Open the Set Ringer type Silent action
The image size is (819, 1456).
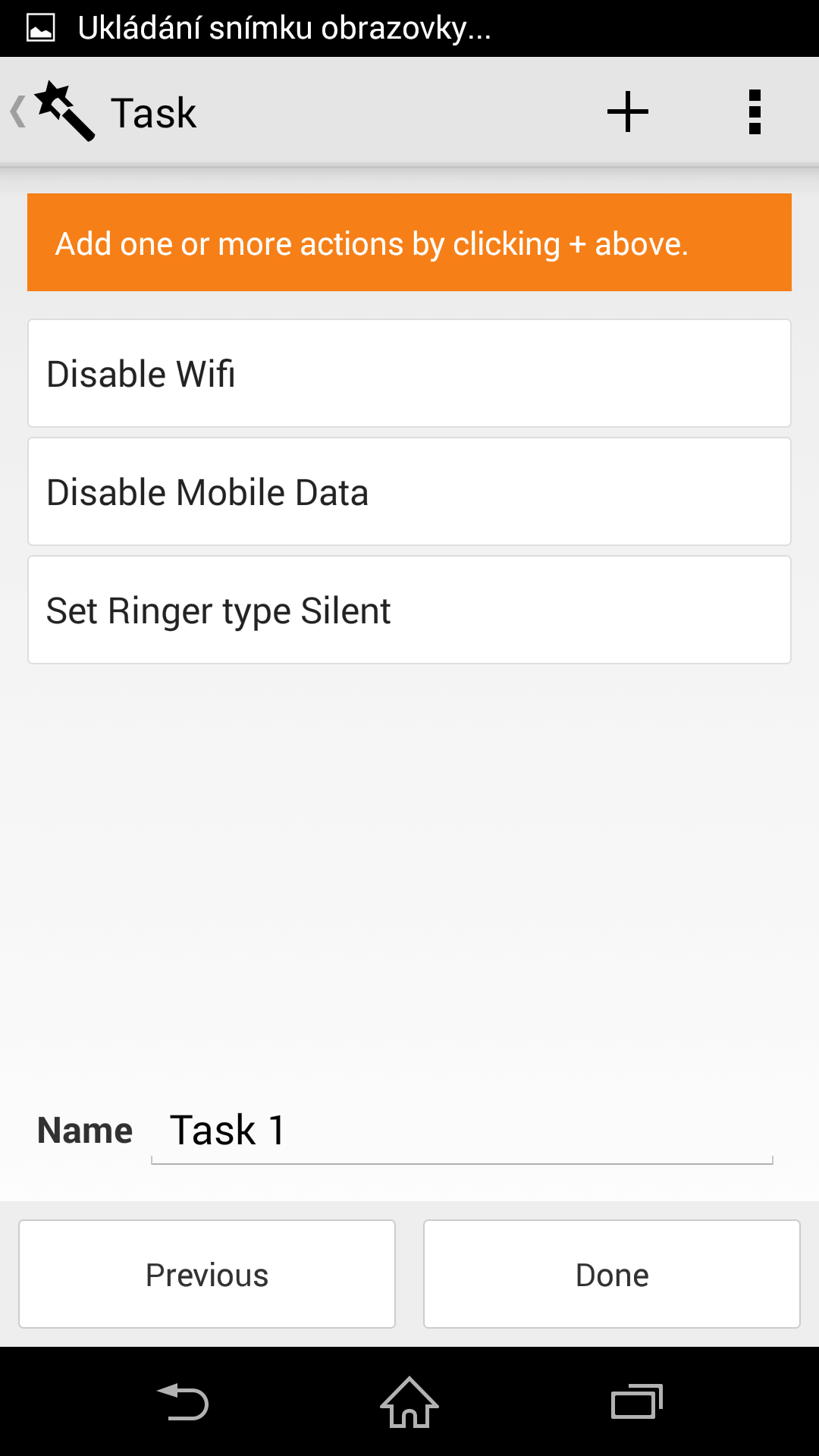click(x=409, y=610)
